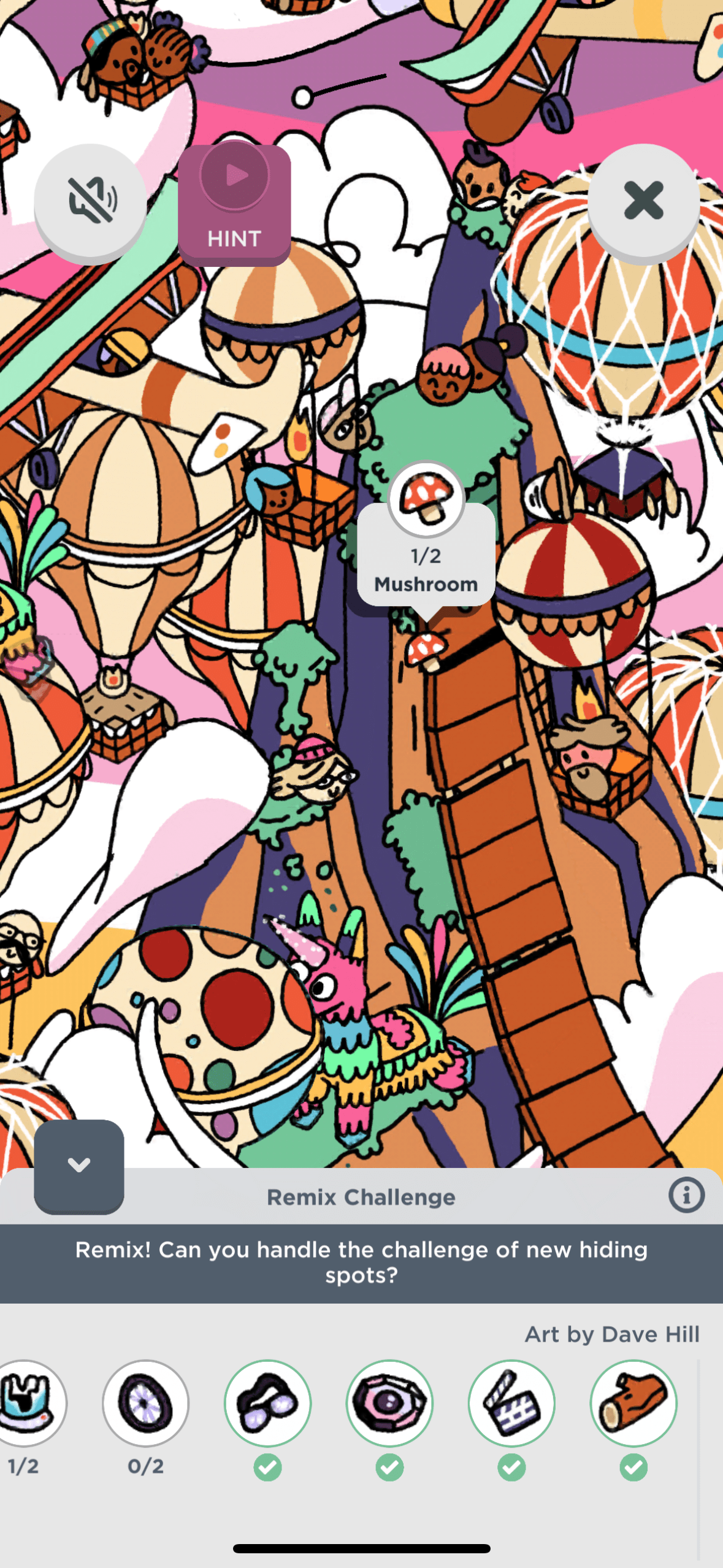Open the Remix Challenge info icon
The image size is (723, 1568).
pyautogui.click(x=686, y=1195)
